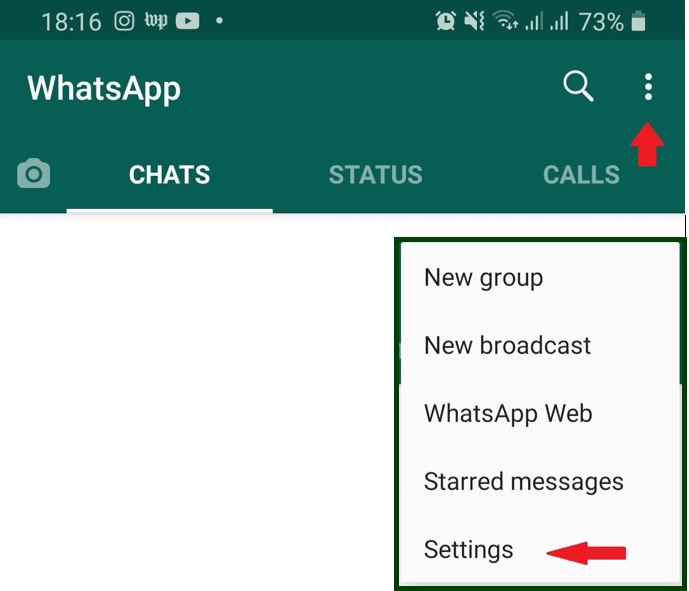Open Settings from the dropdown menu

(x=468, y=549)
